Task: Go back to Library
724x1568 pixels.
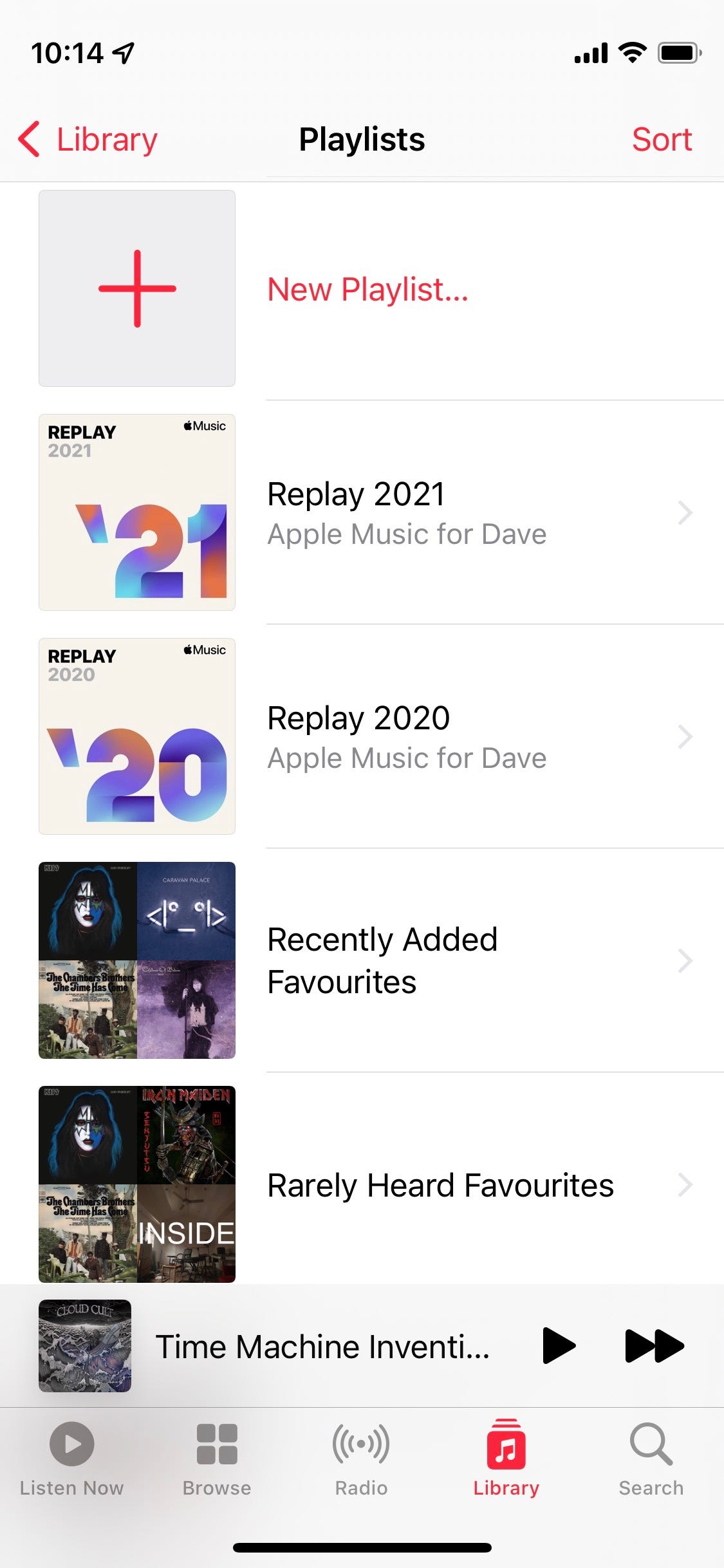Action: pyautogui.click(x=89, y=140)
